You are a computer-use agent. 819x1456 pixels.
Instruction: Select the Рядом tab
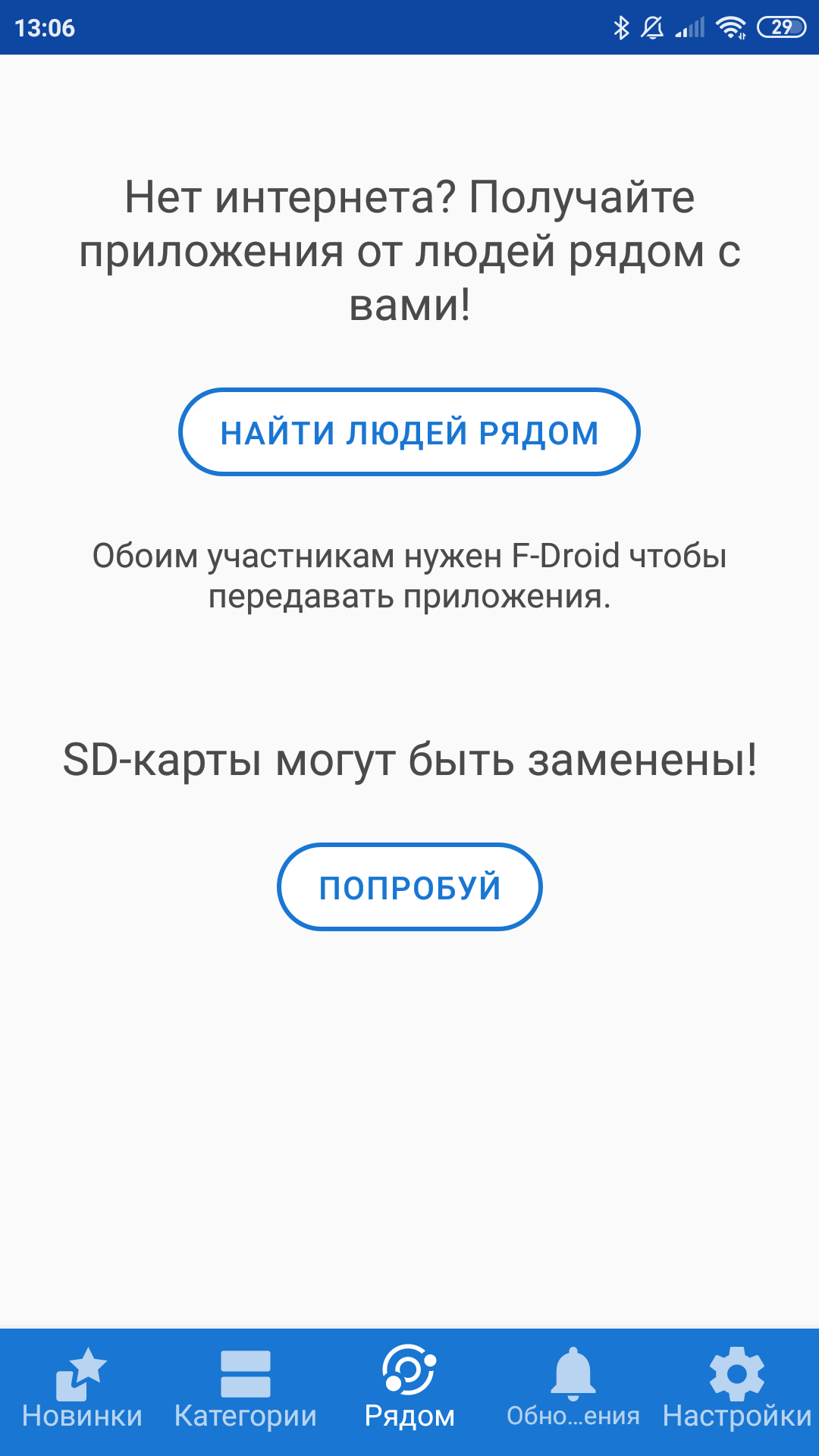[409, 1392]
